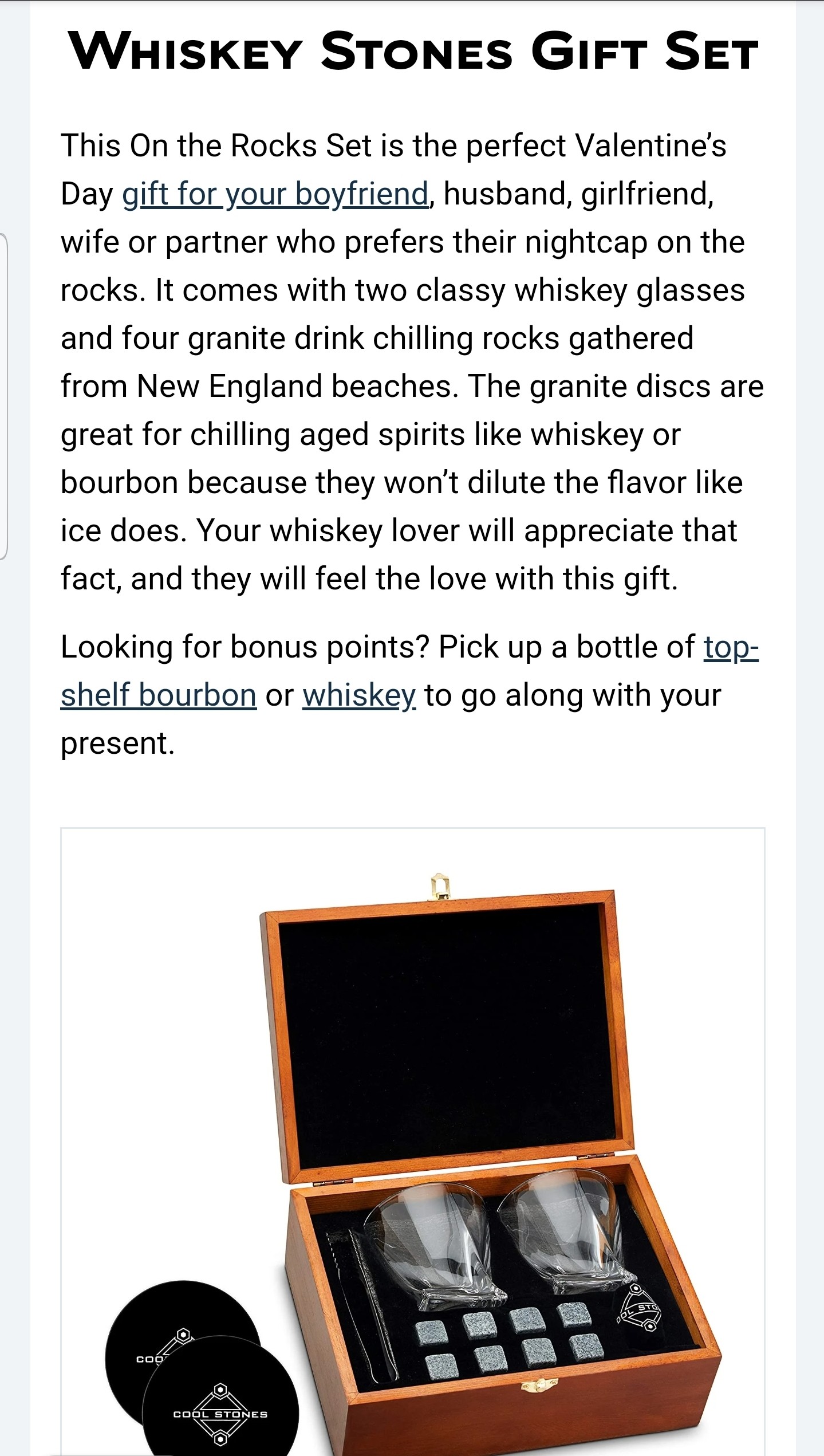
Task: Open the 'whiskey' link
Action: coord(359,696)
